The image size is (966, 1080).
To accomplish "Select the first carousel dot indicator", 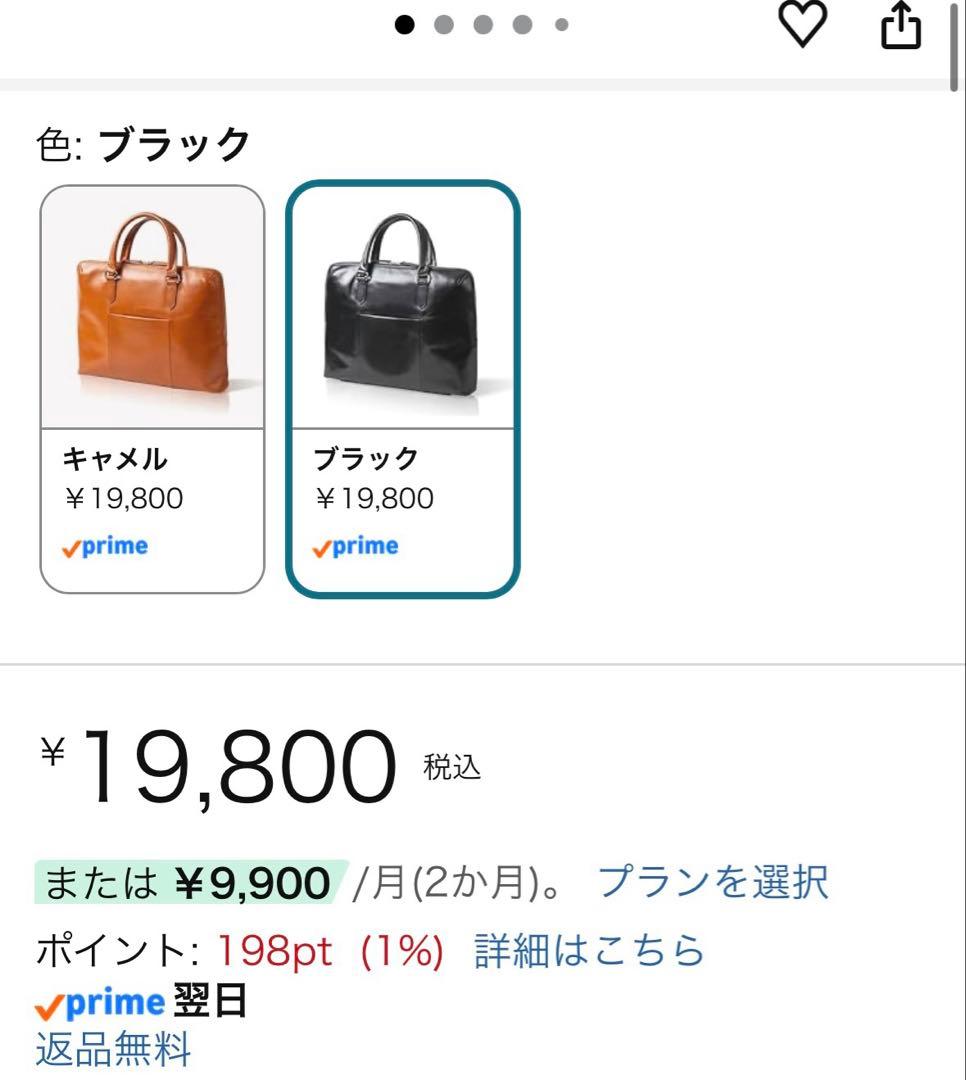I will [405, 22].
